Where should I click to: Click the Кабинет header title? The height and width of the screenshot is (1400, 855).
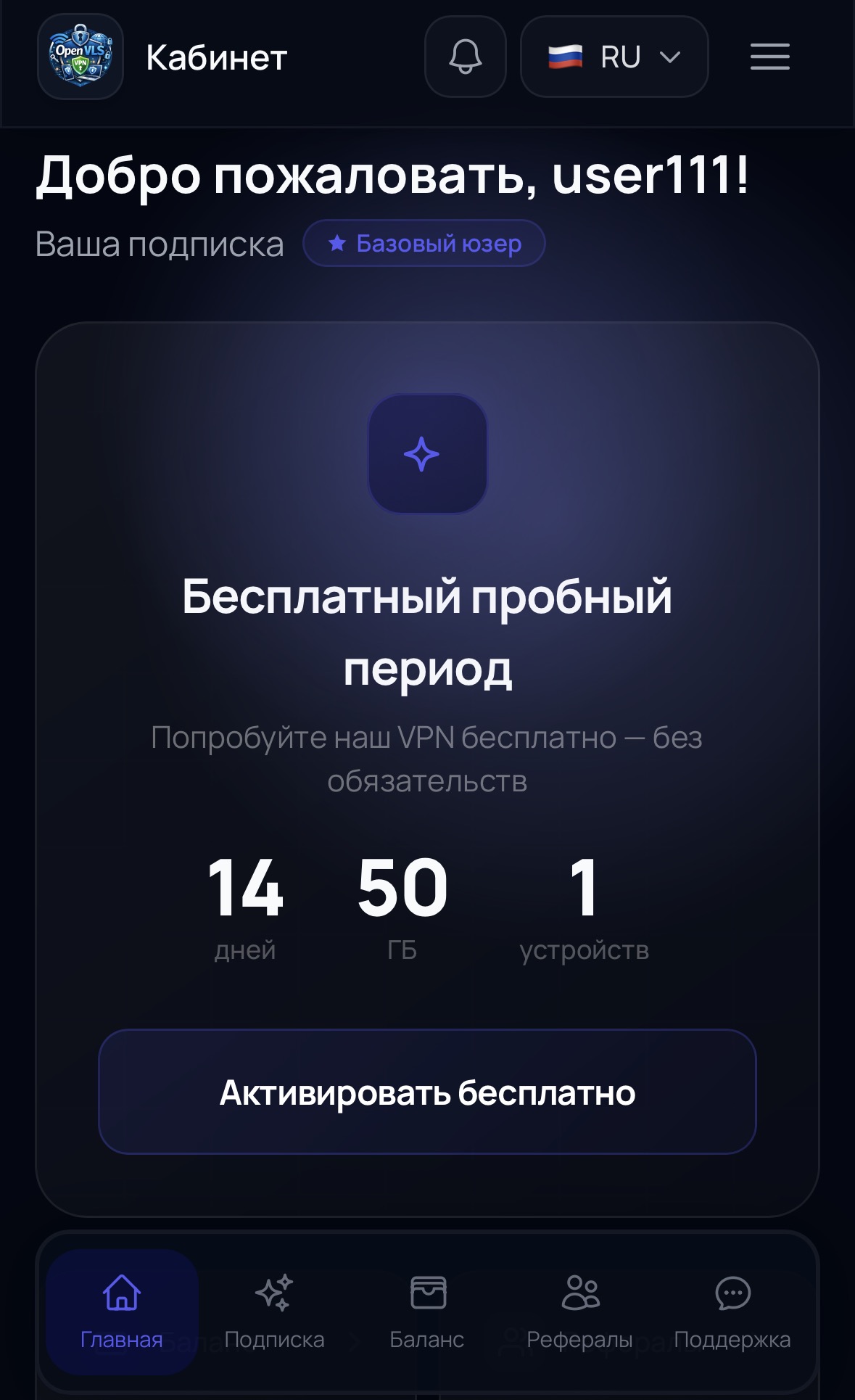click(214, 57)
